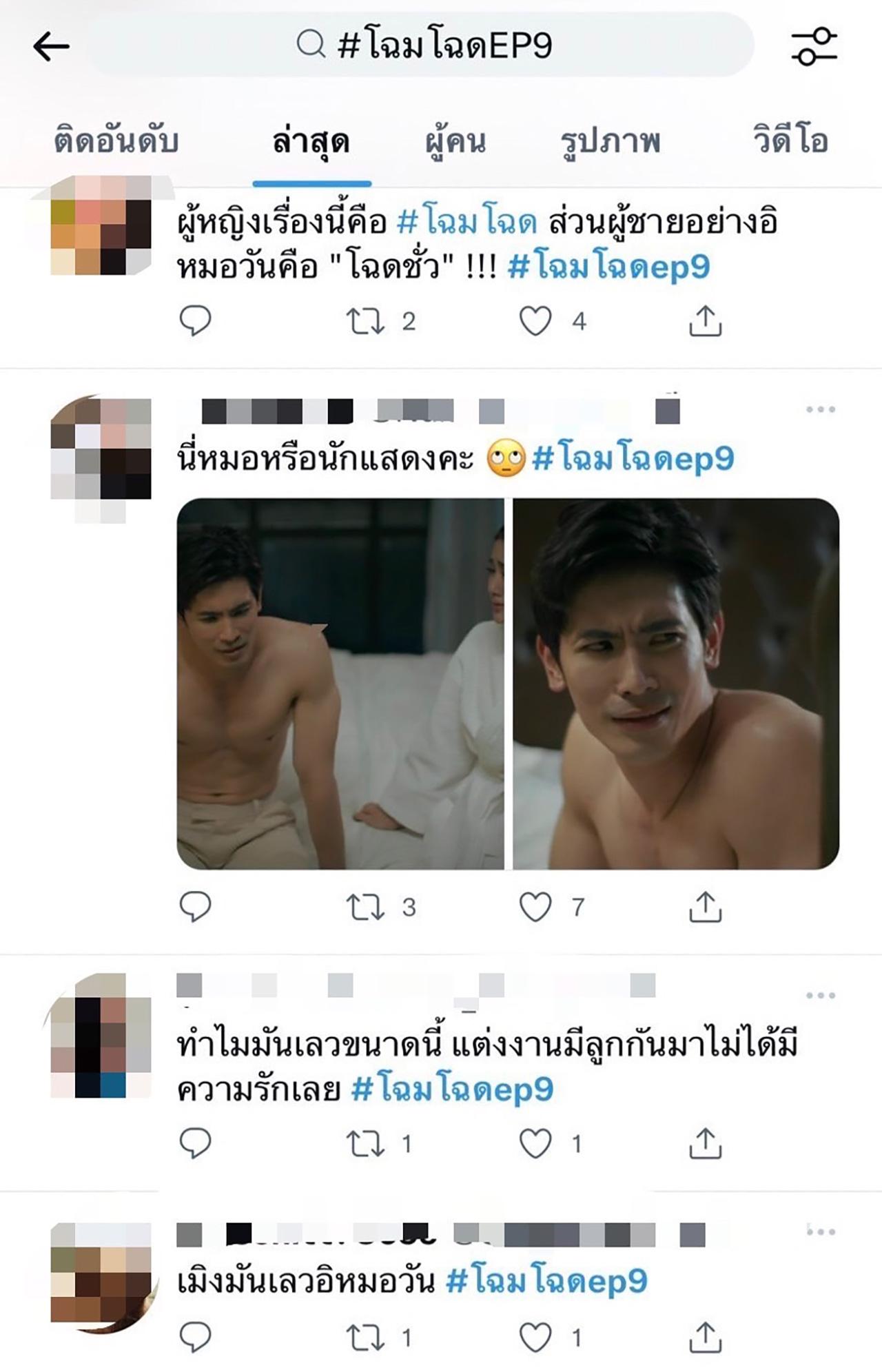The width and height of the screenshot is (882, 1372).
Task: Open the left photo in the นี่หมอหรือนักแสดงคะ tweet
Action: tap(340, 683)
